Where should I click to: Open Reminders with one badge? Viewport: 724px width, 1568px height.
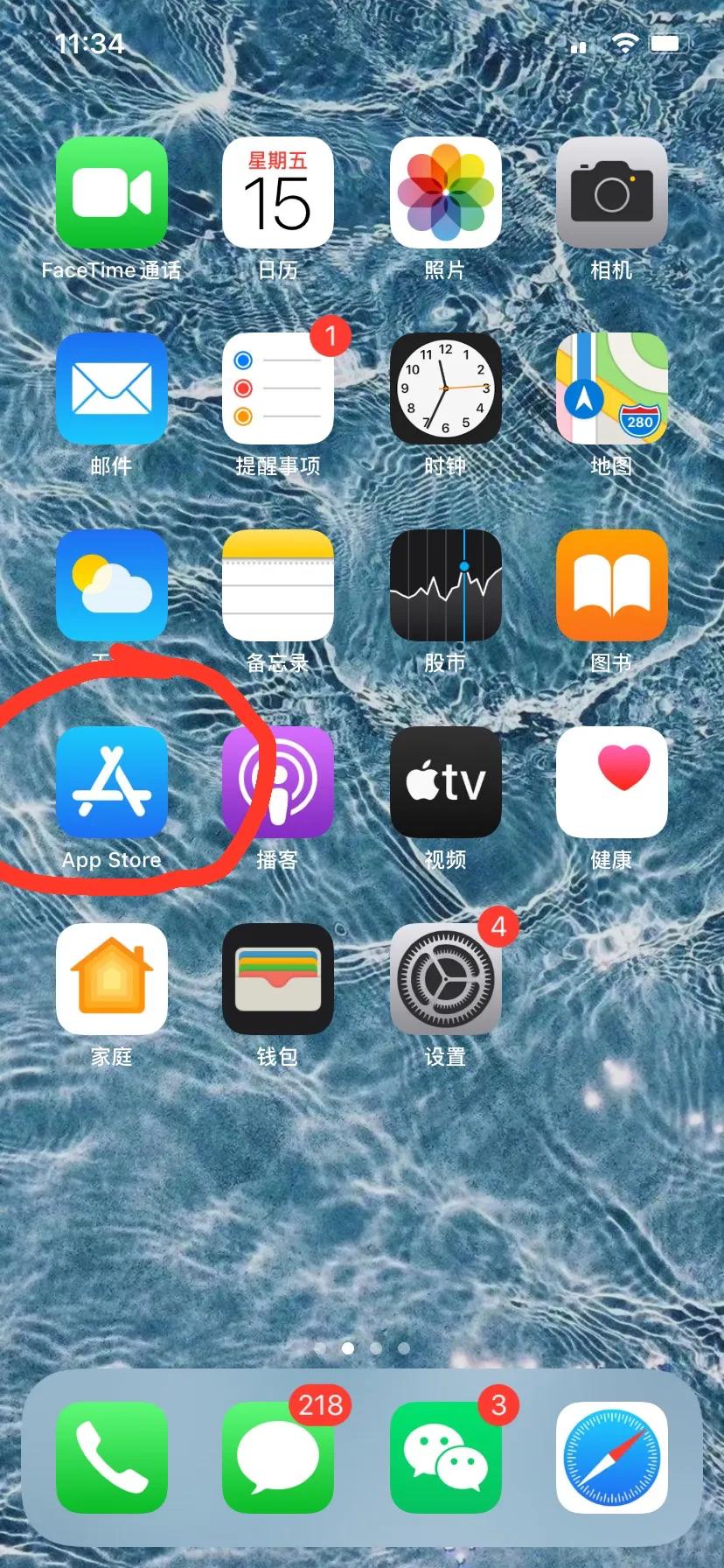pos(278,388)
